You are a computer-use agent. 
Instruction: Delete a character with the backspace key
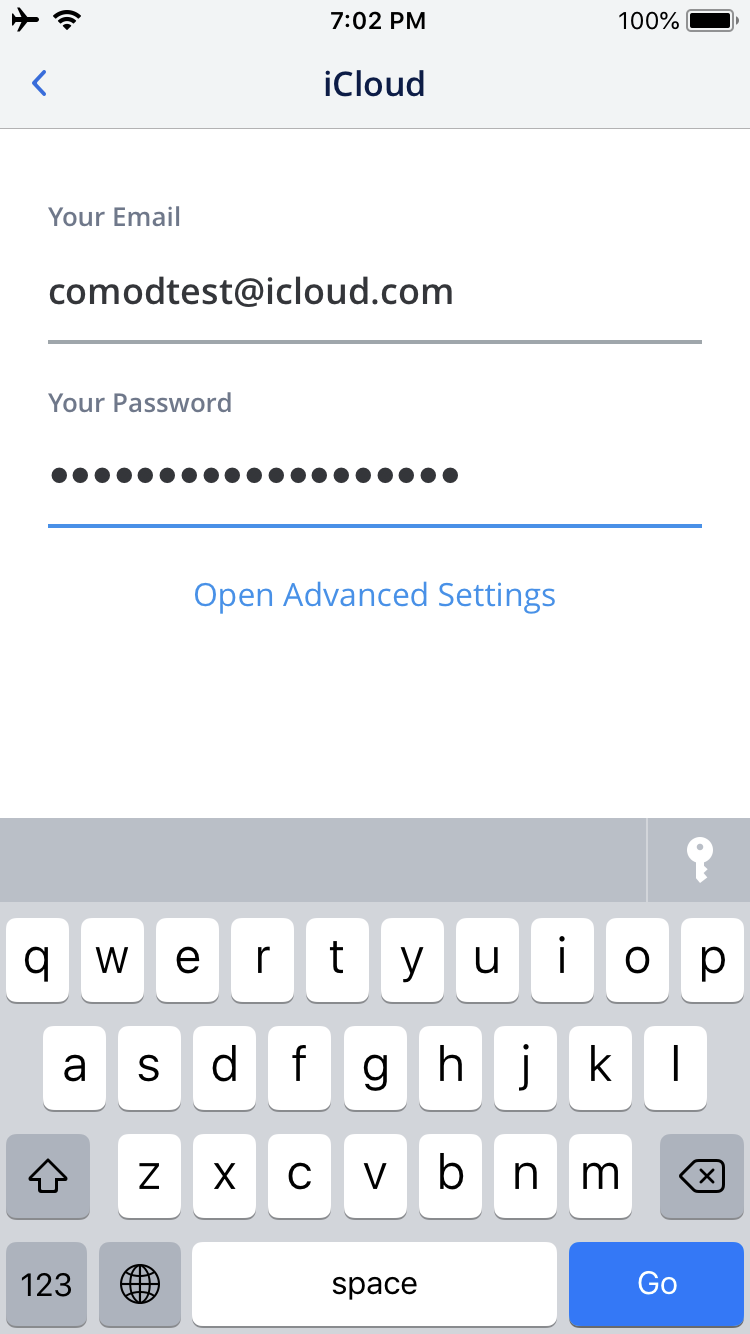click(x=701, y=1177)
